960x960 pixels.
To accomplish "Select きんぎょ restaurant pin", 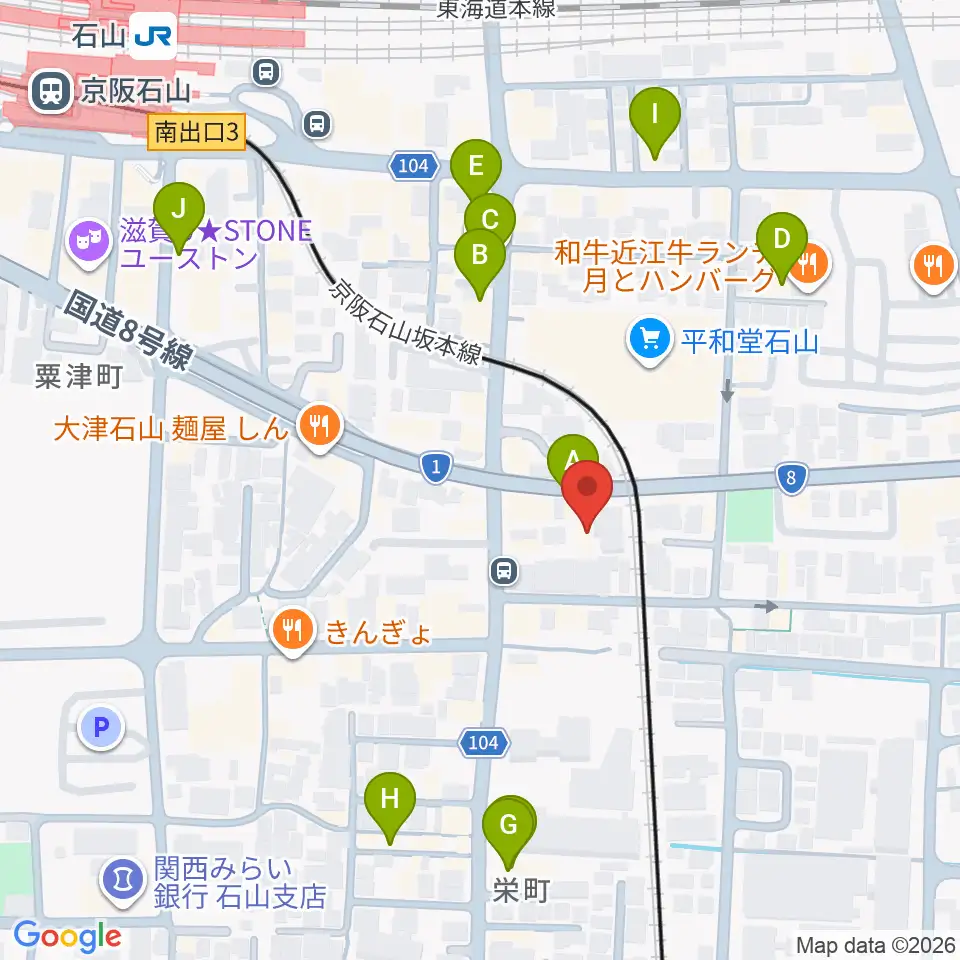I will click(x=292, y=631).
